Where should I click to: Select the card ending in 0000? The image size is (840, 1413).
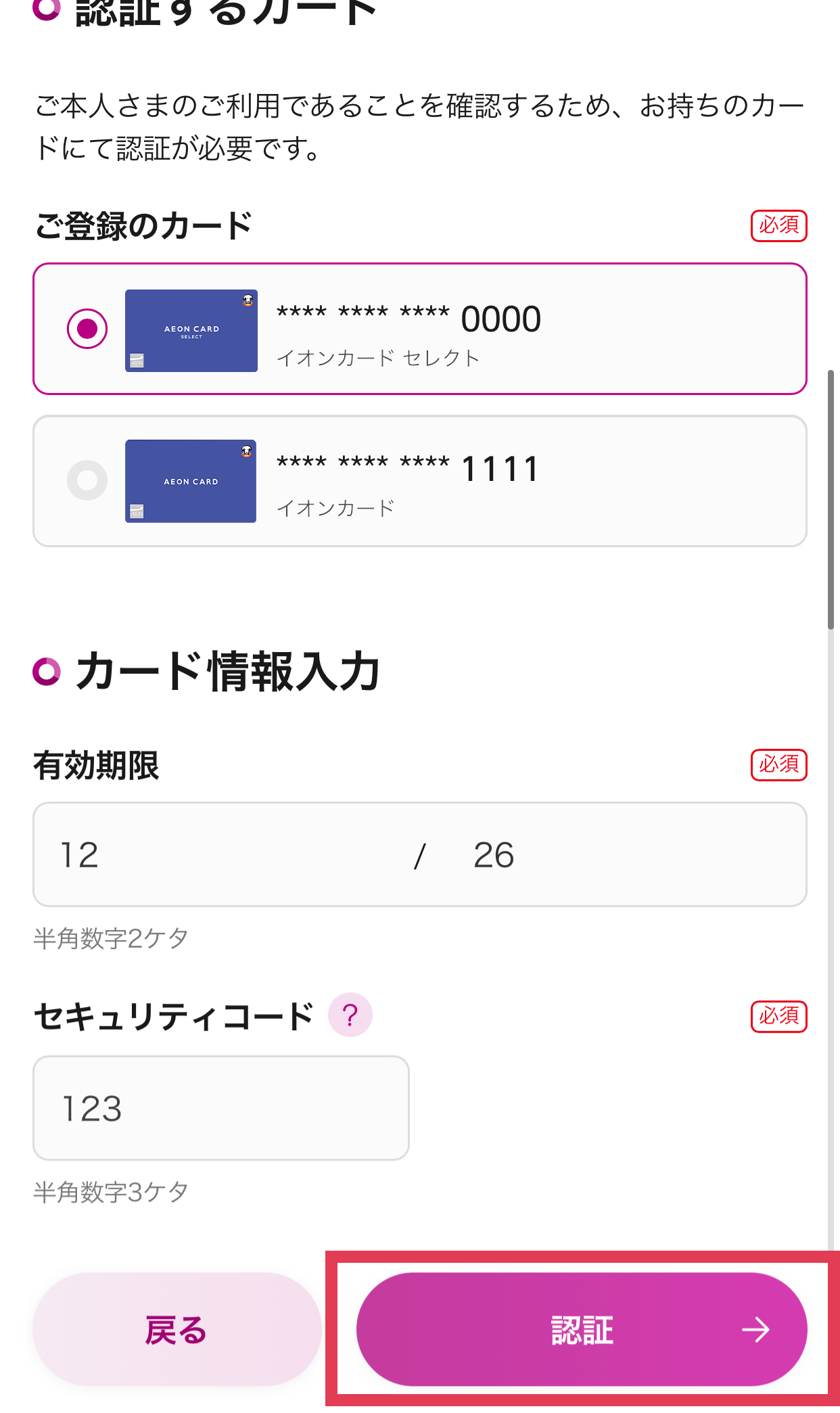419,329
